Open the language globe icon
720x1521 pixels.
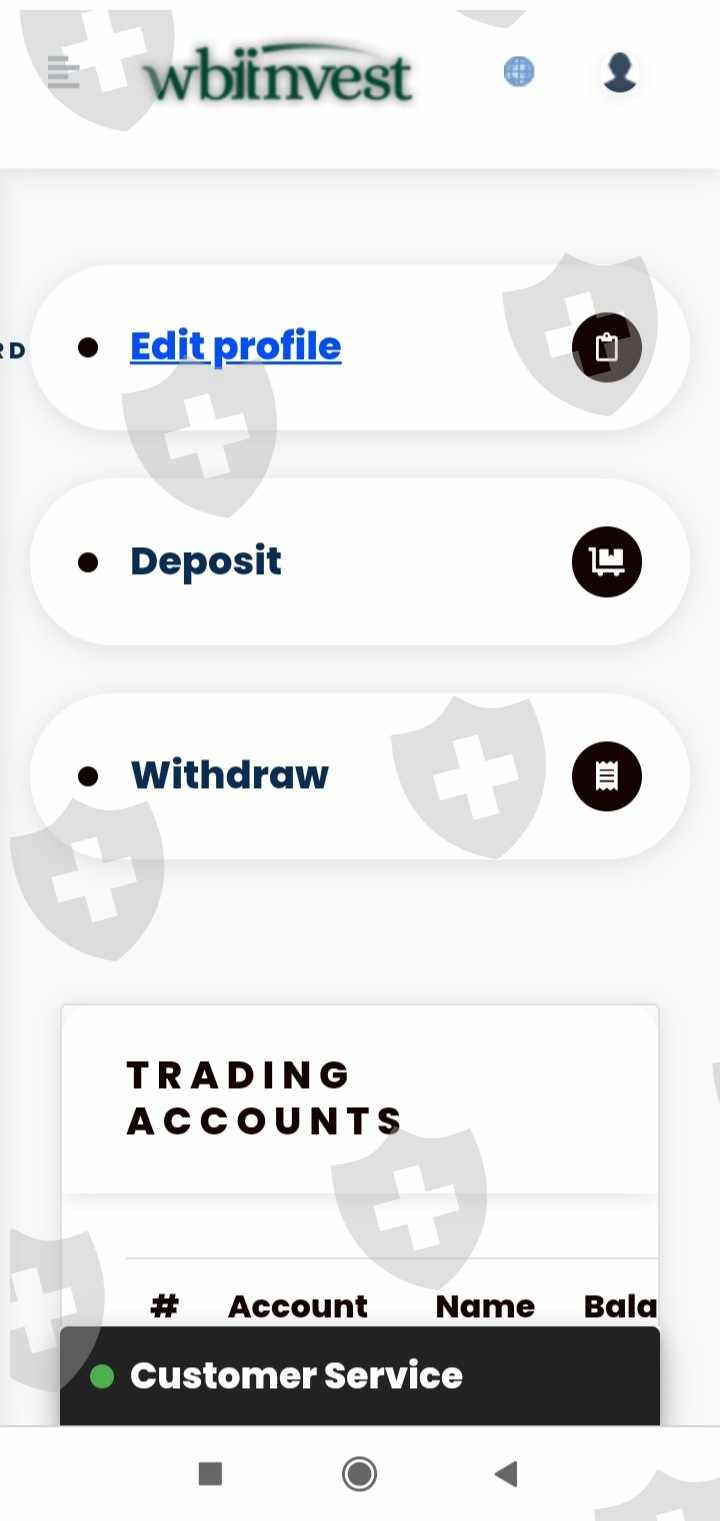tap(518, 72)
